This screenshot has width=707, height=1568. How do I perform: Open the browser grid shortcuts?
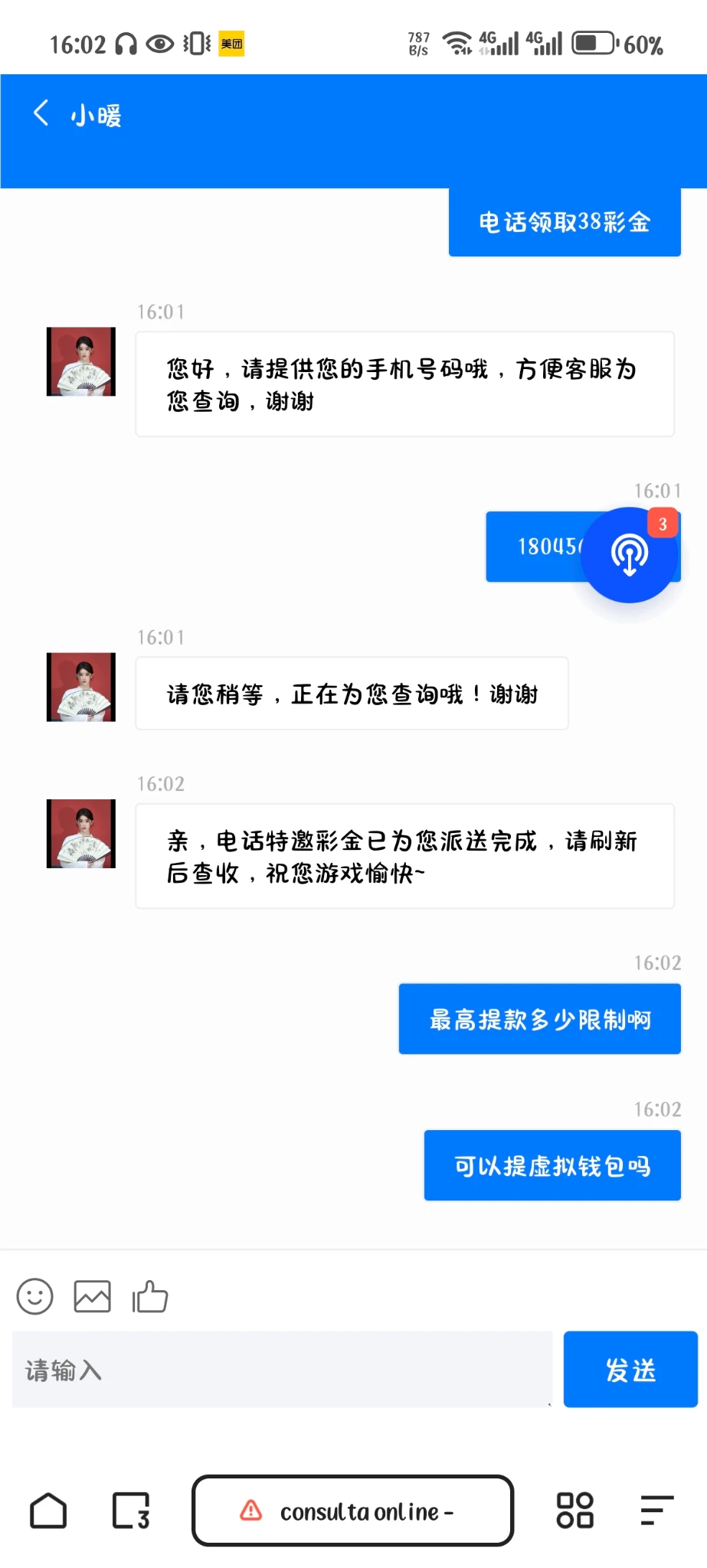point(574,1511)
